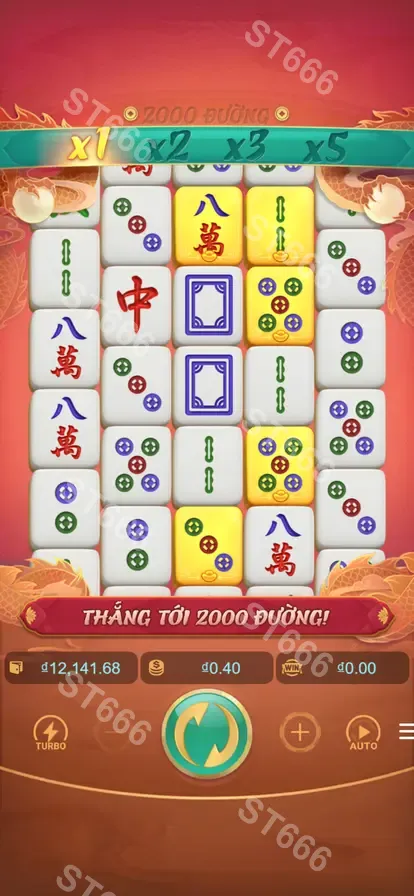Open the wallet balance panel
The width and height of the screenshot is (414, 896).
[x=71, y=668]
